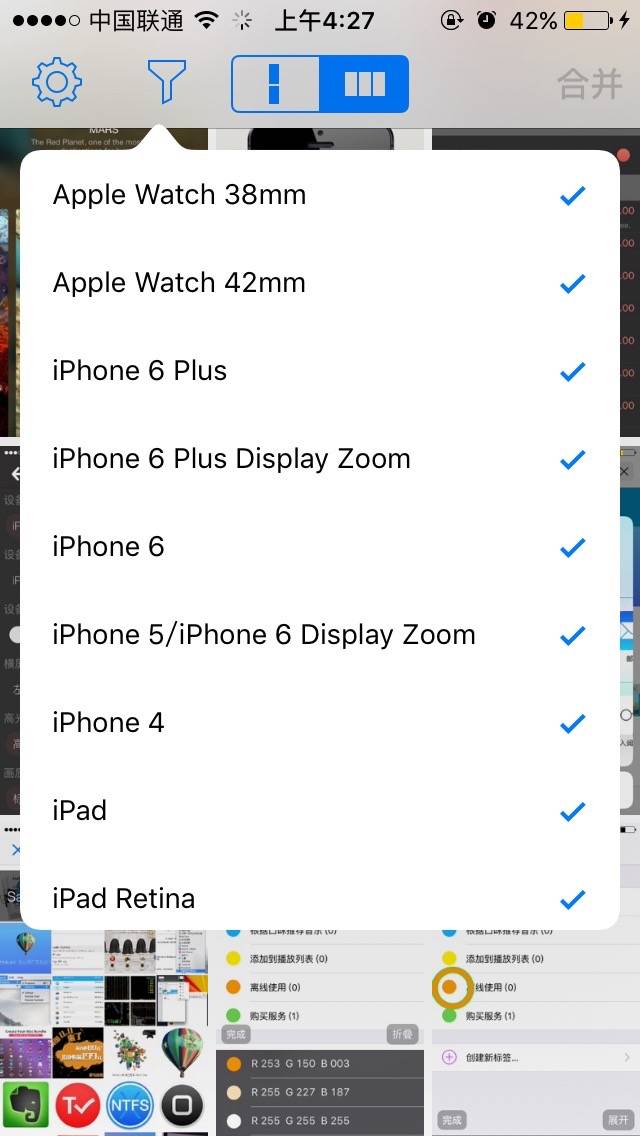Deselect the iPhone 6 option
The height and width of the screenshot is (1136, 640).
(320, 546)
